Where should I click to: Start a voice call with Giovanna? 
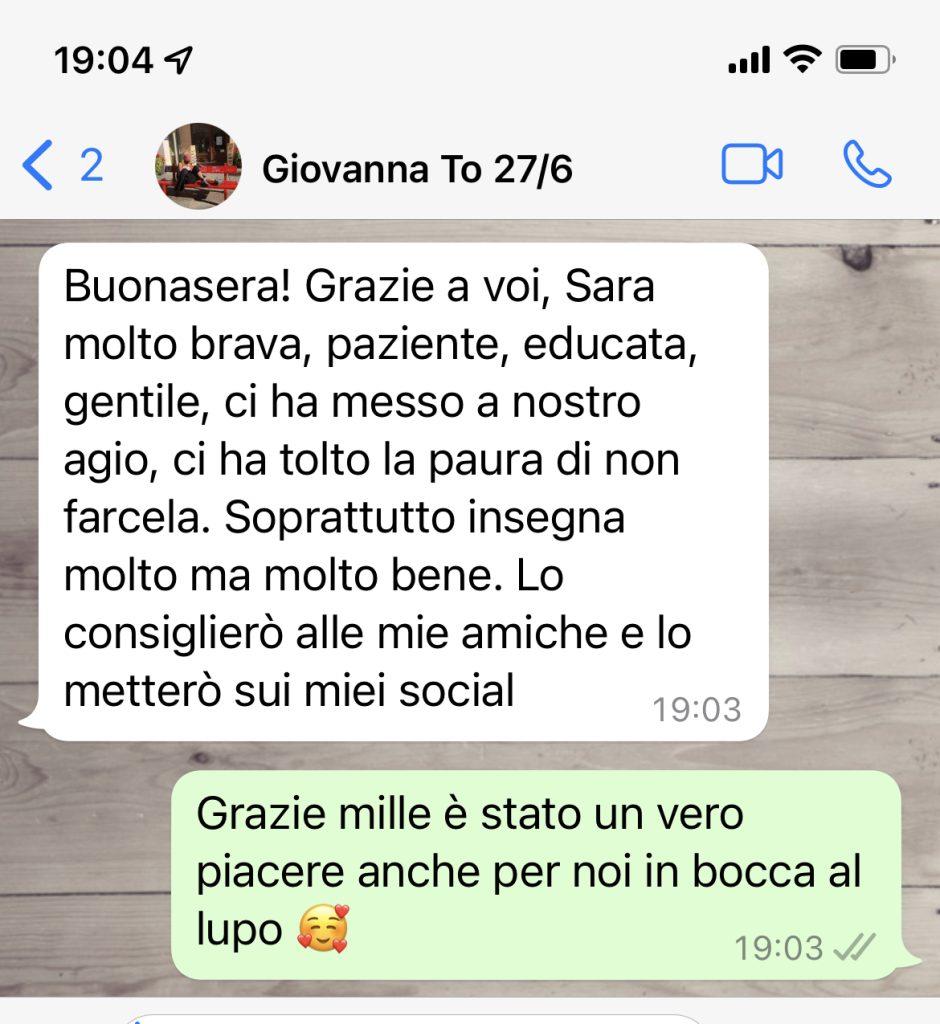coord(866,166)
